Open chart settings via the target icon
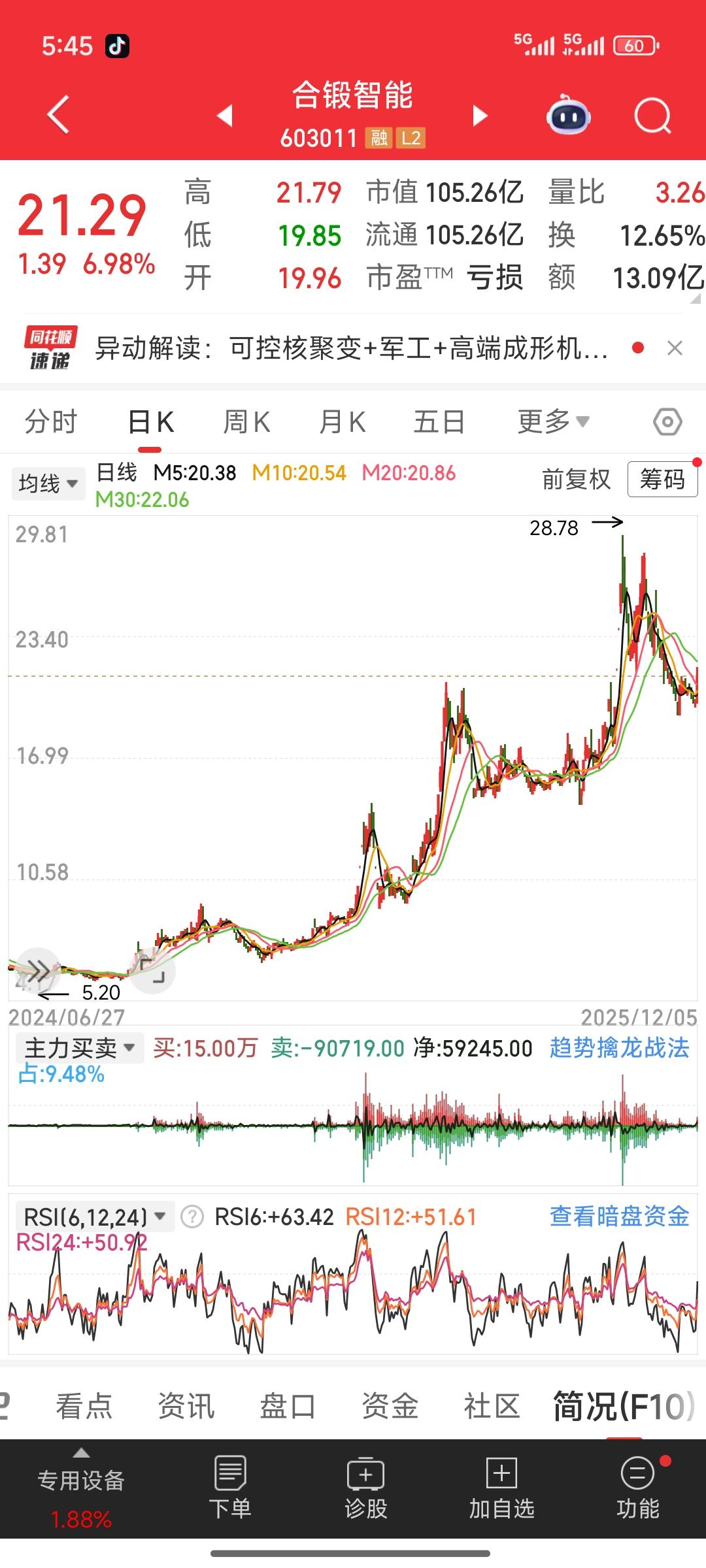 click(x=667, y=421)
